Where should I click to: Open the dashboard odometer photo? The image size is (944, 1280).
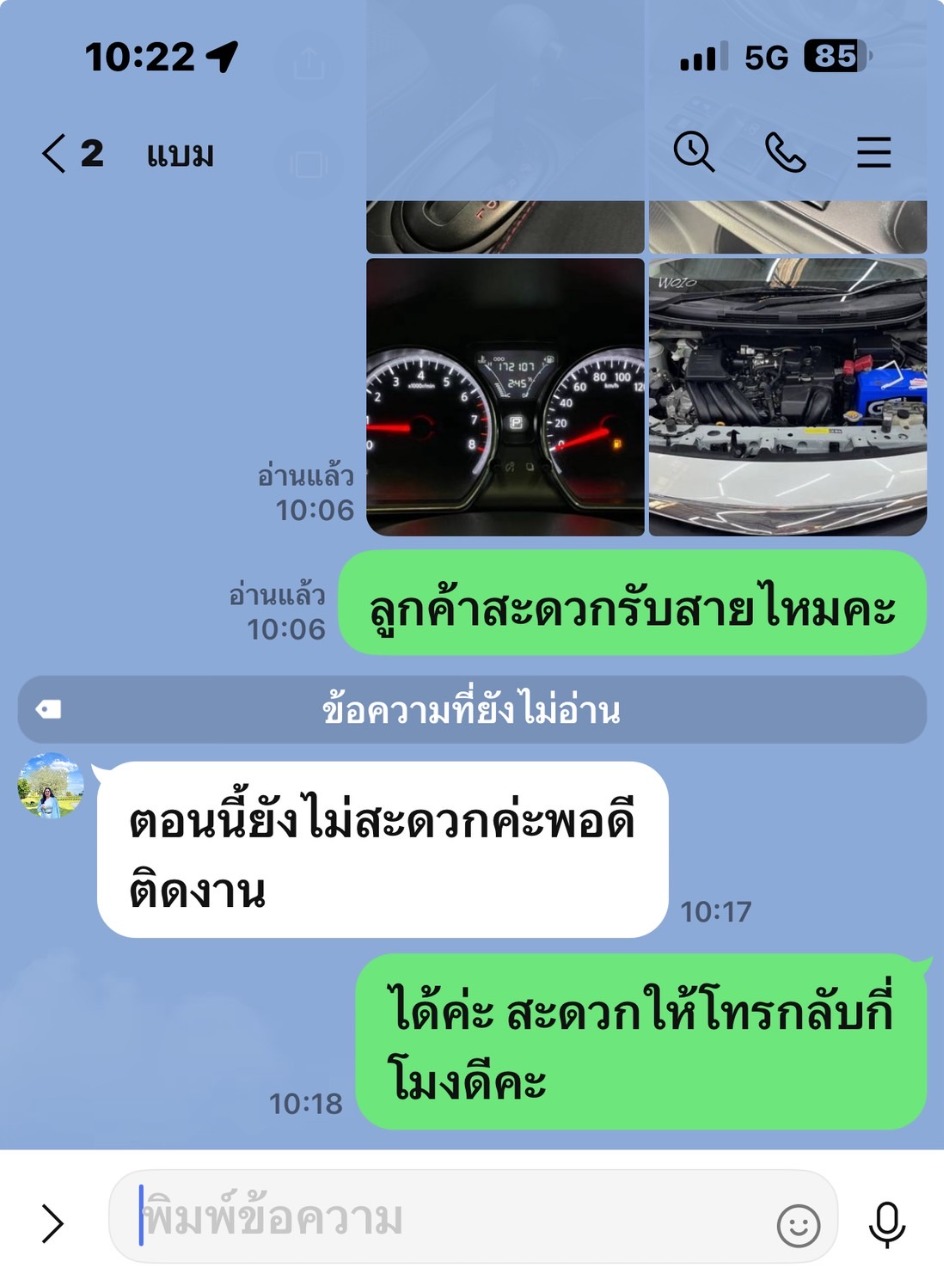coord(505,397)
